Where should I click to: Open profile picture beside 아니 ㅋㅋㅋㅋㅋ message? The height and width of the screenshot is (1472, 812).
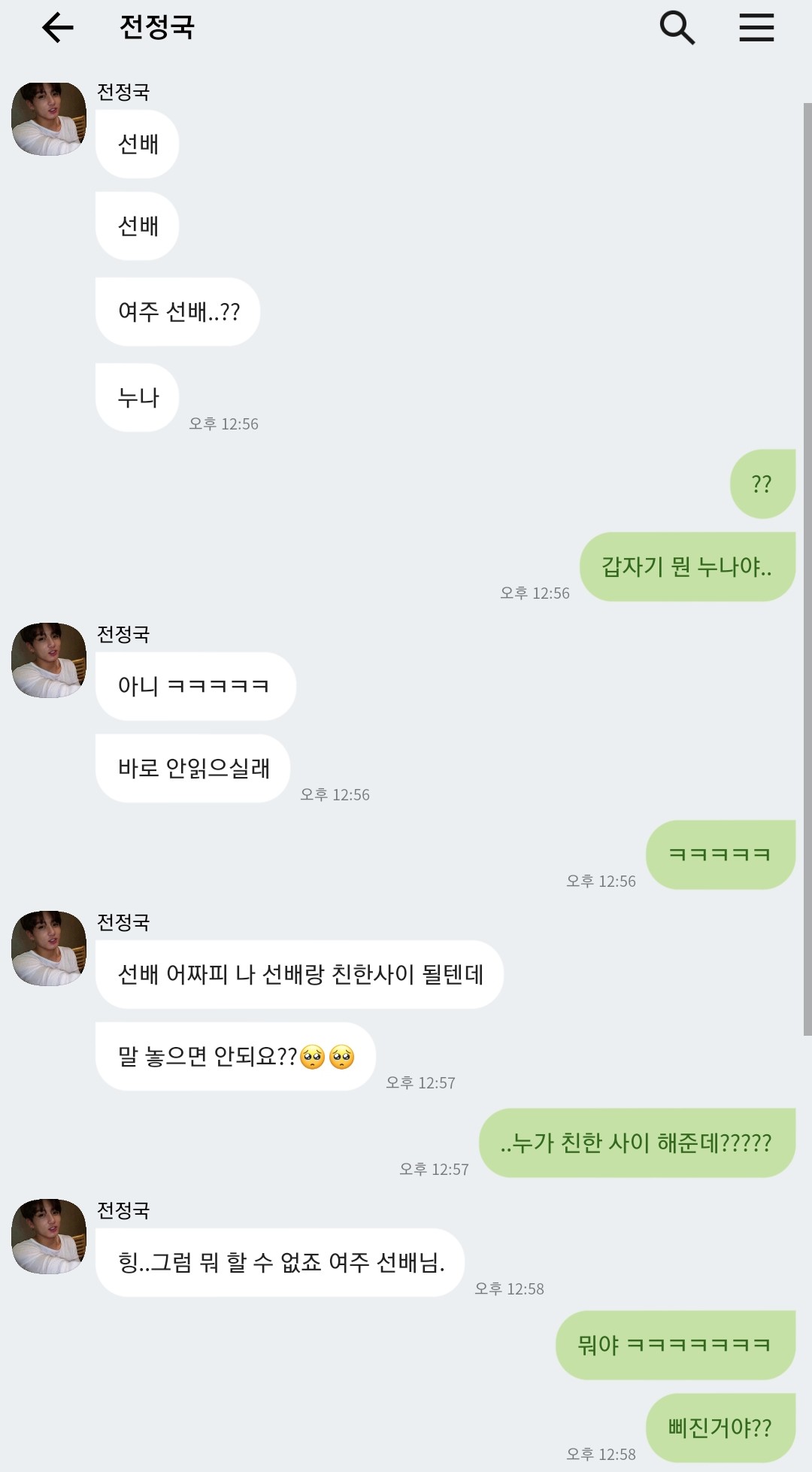(x=49, y=660)
